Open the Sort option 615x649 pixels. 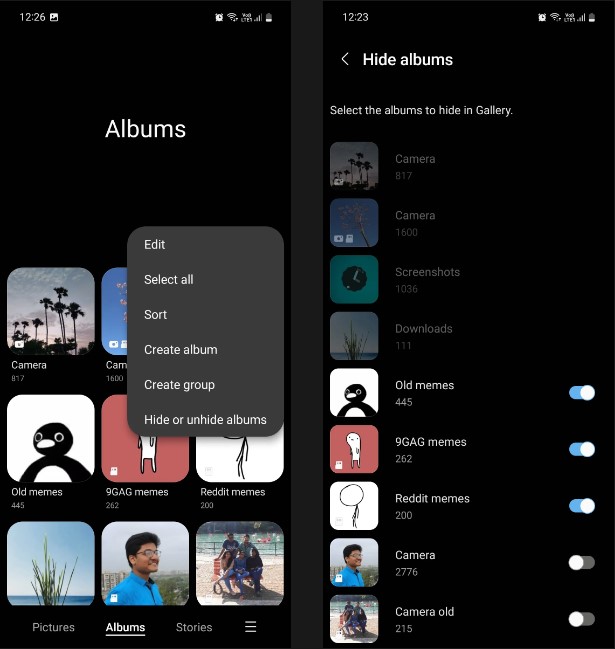click(156, 314)
